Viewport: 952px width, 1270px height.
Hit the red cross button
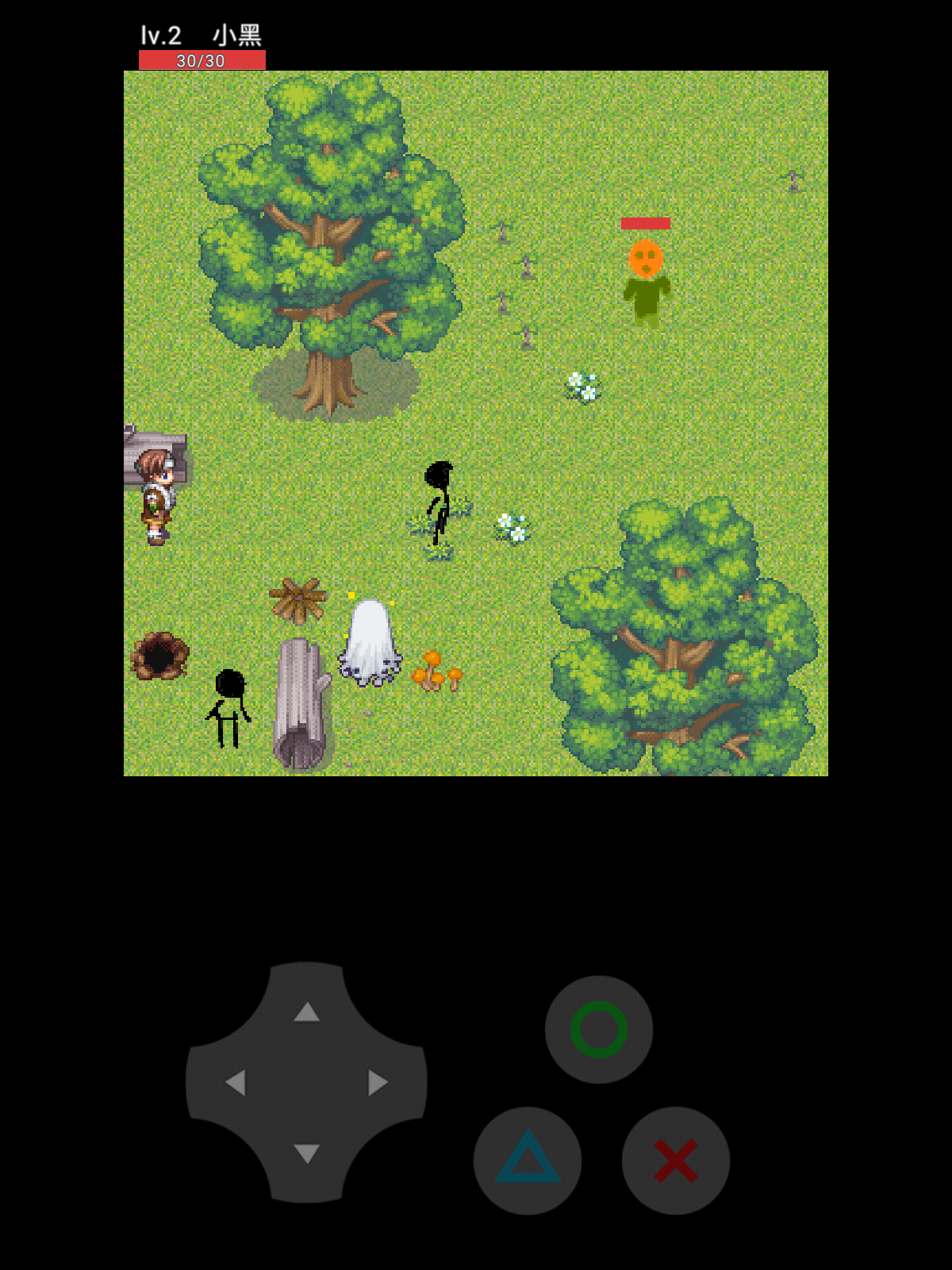pos(676,1160)
